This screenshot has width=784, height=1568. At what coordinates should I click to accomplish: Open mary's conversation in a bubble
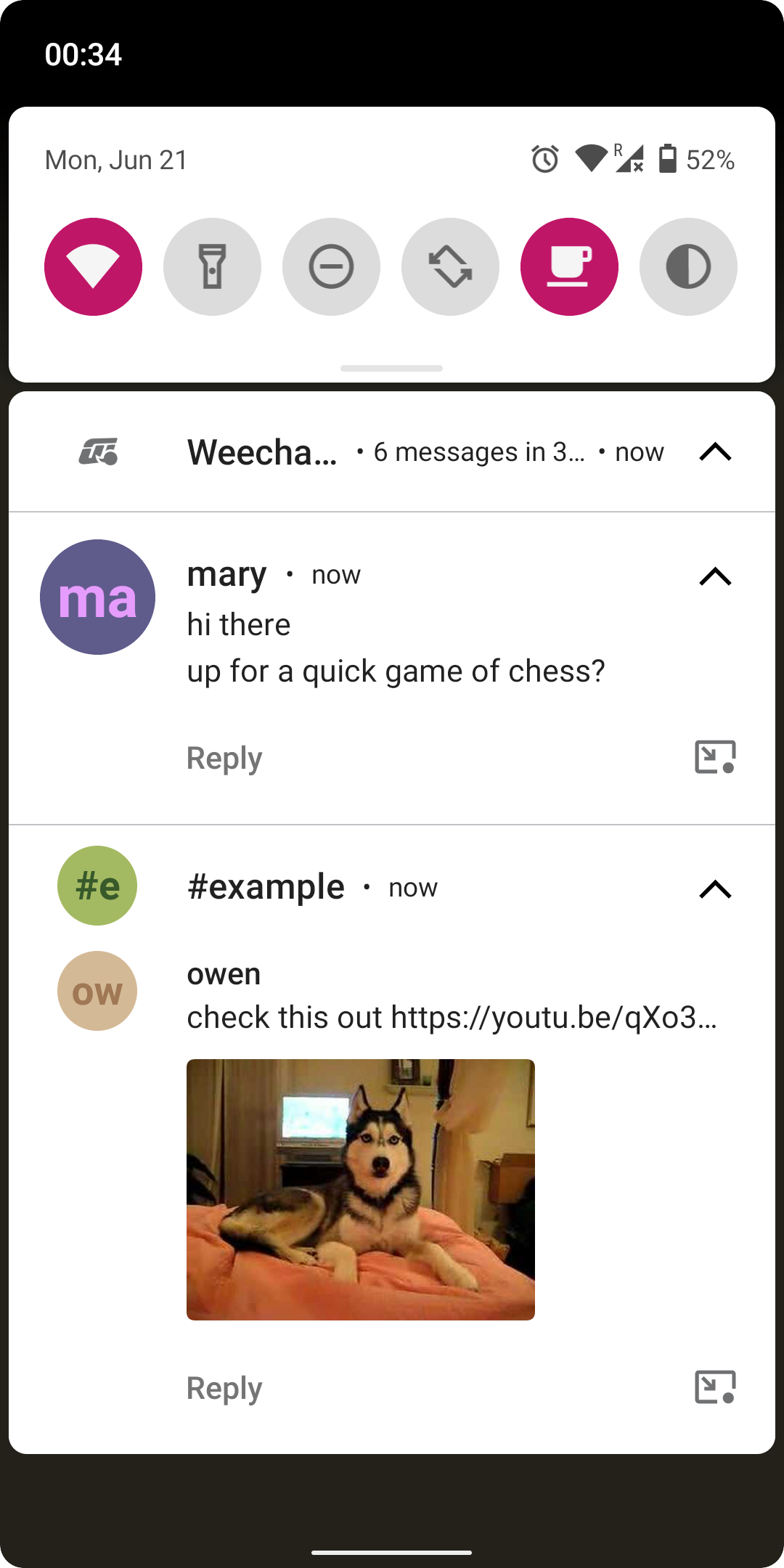point(715,757)
